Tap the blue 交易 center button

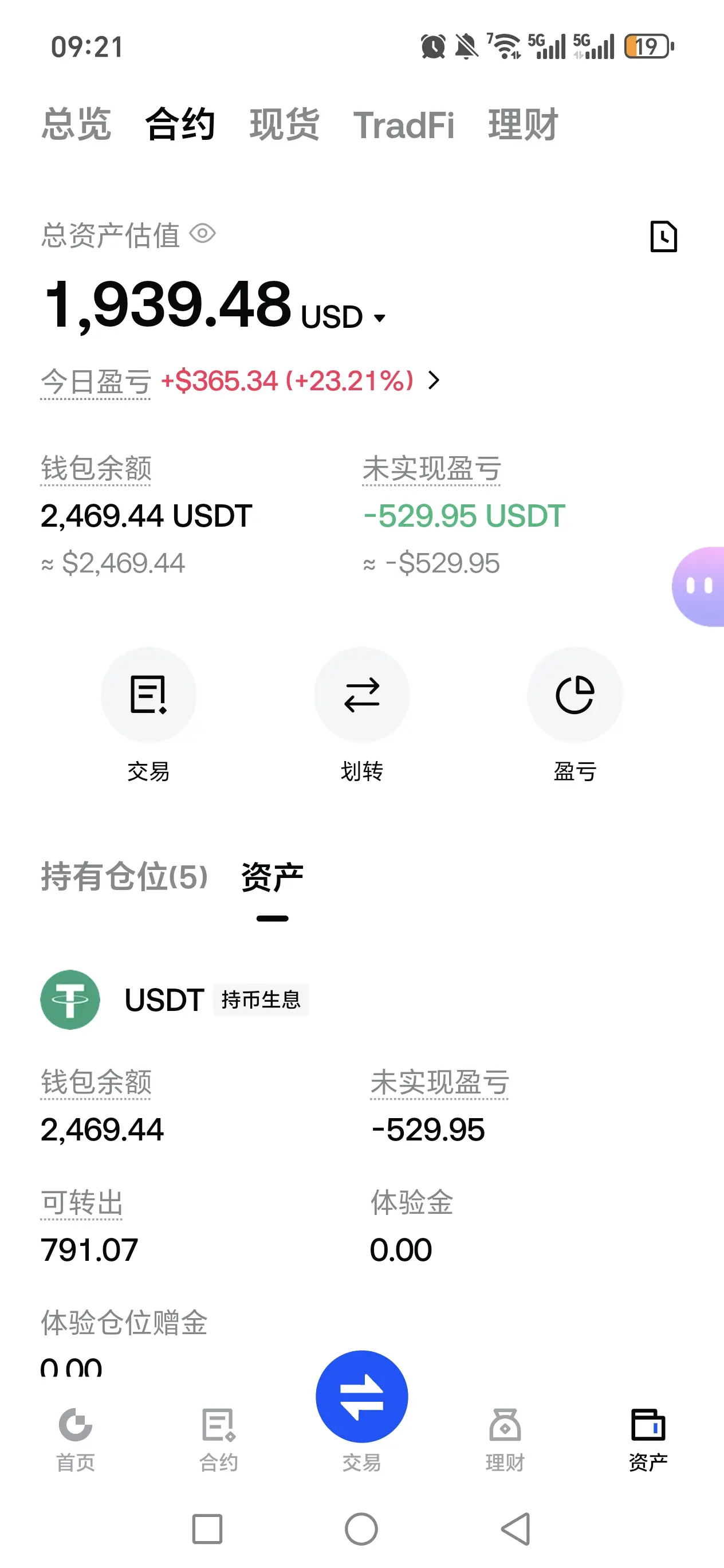click(x=362, y=1396)
